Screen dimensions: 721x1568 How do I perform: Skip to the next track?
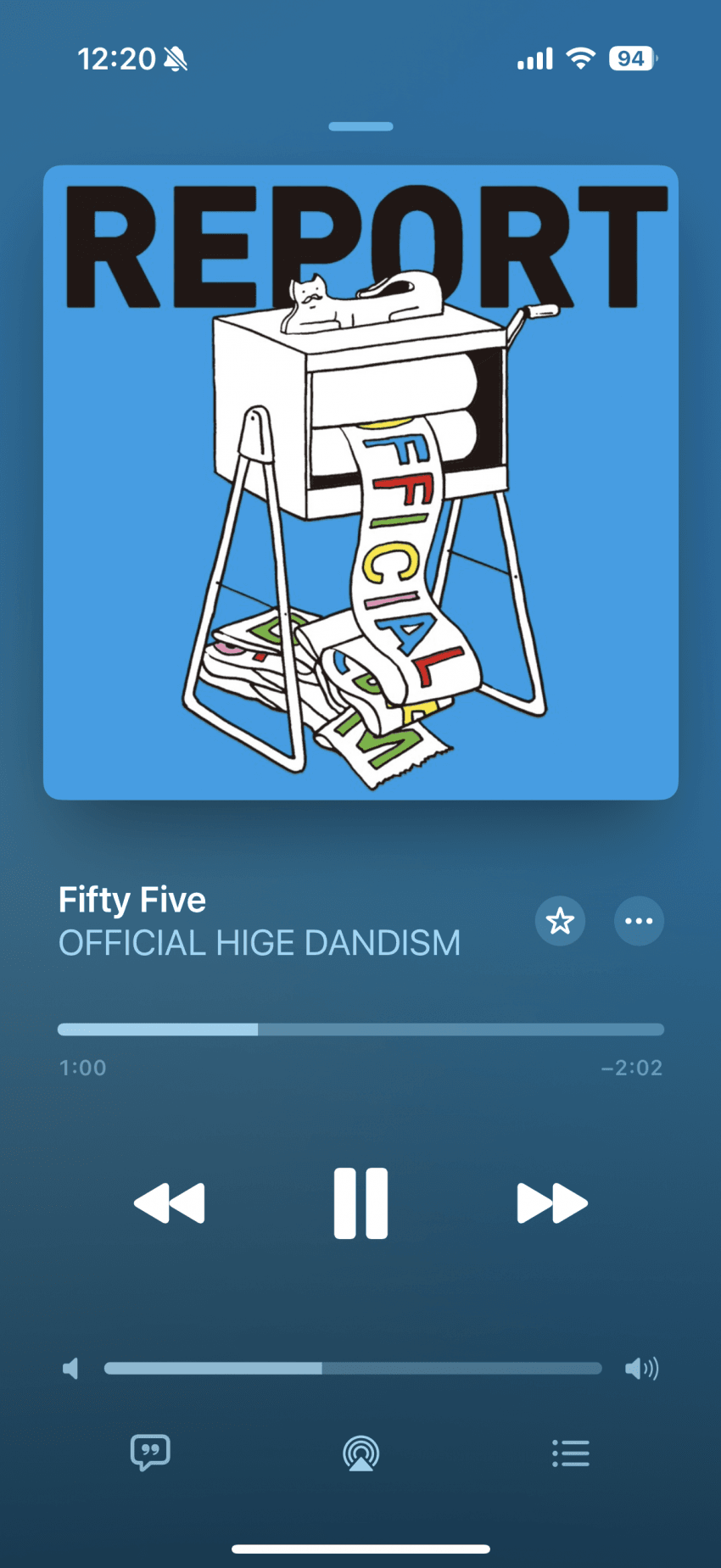(x=551, y=1203)
